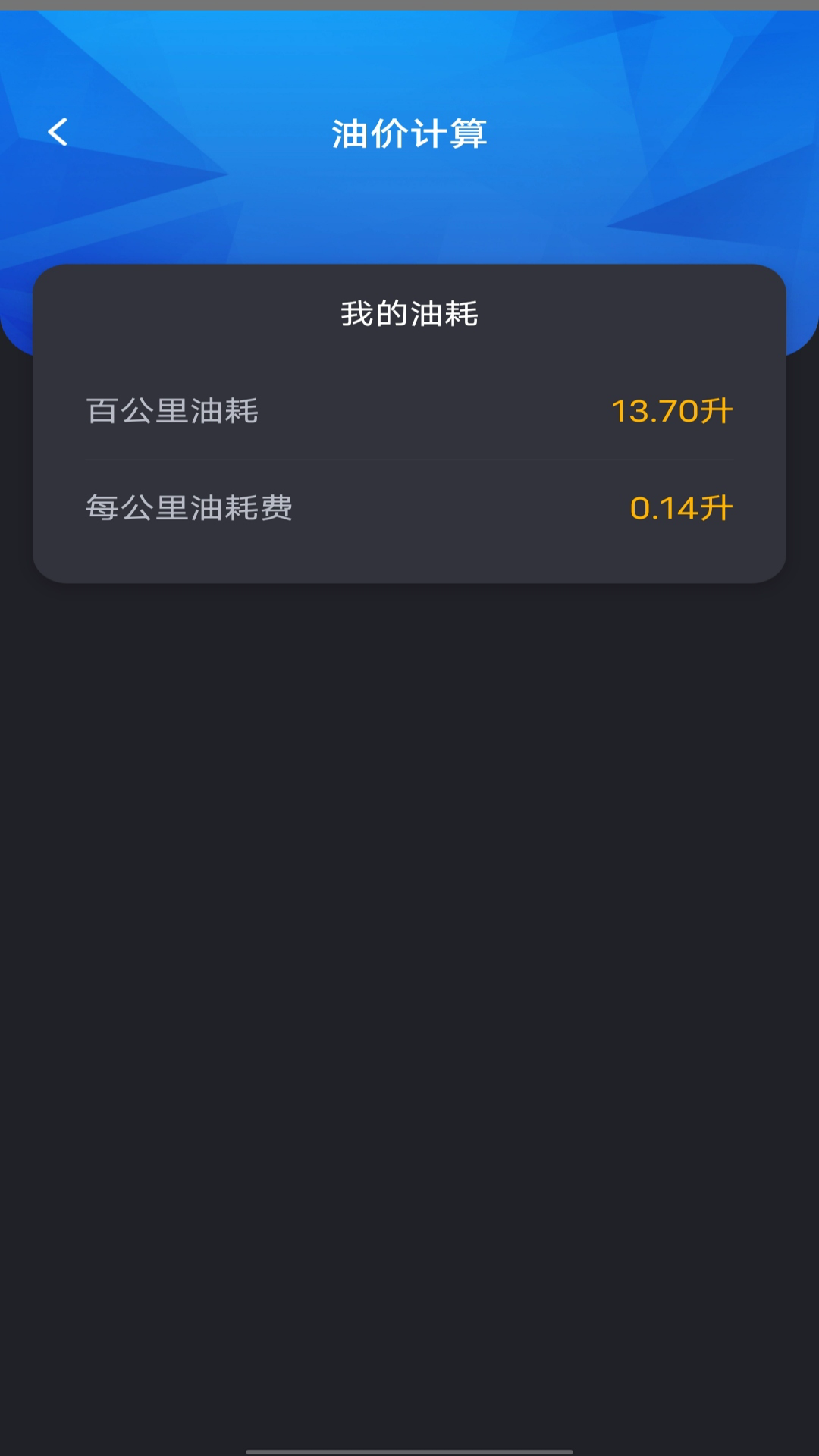Go back from the 油价计算 page
This screenshot has height=1456, width=819.
pyautogui.click(x=58, y=132)
